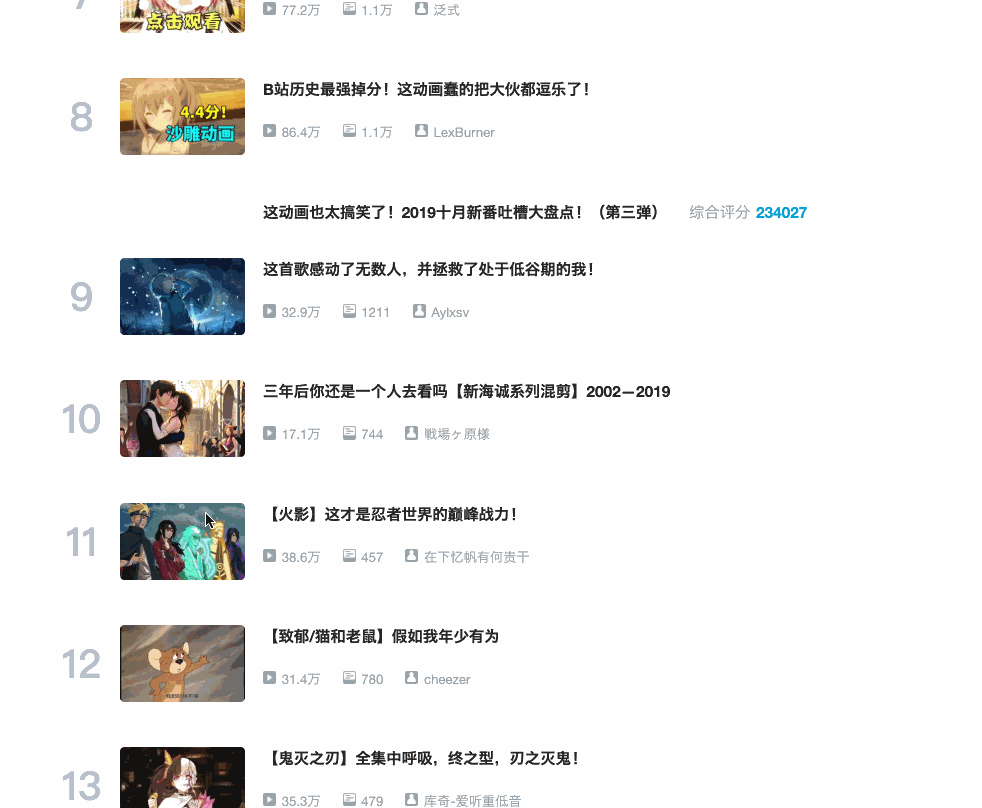Image resolution: width=982 pixels, height=808 pixels.
Task: View uploader cheezer's profile
Action: 446,679
